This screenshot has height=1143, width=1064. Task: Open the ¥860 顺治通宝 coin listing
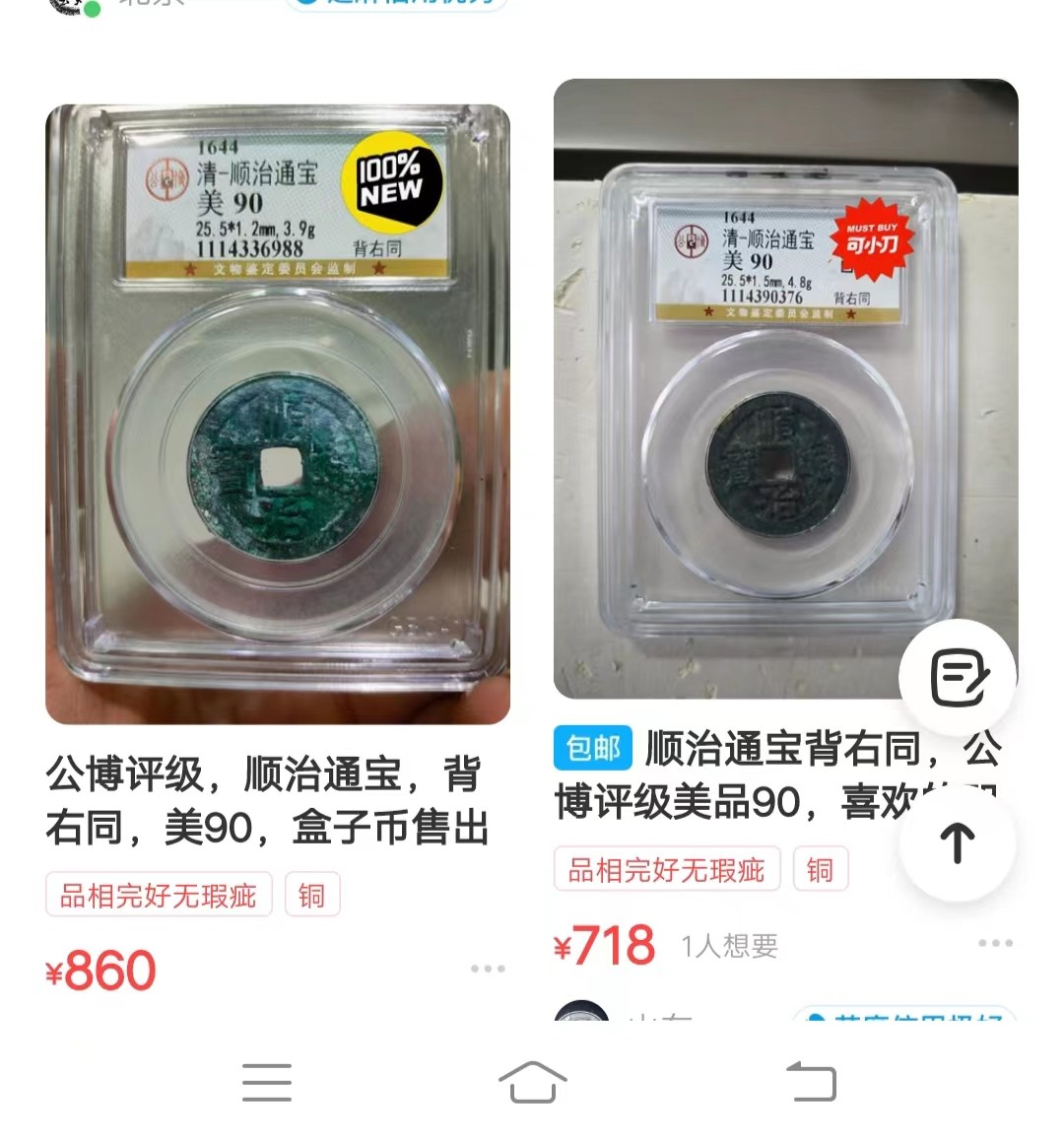click(278, 414)
